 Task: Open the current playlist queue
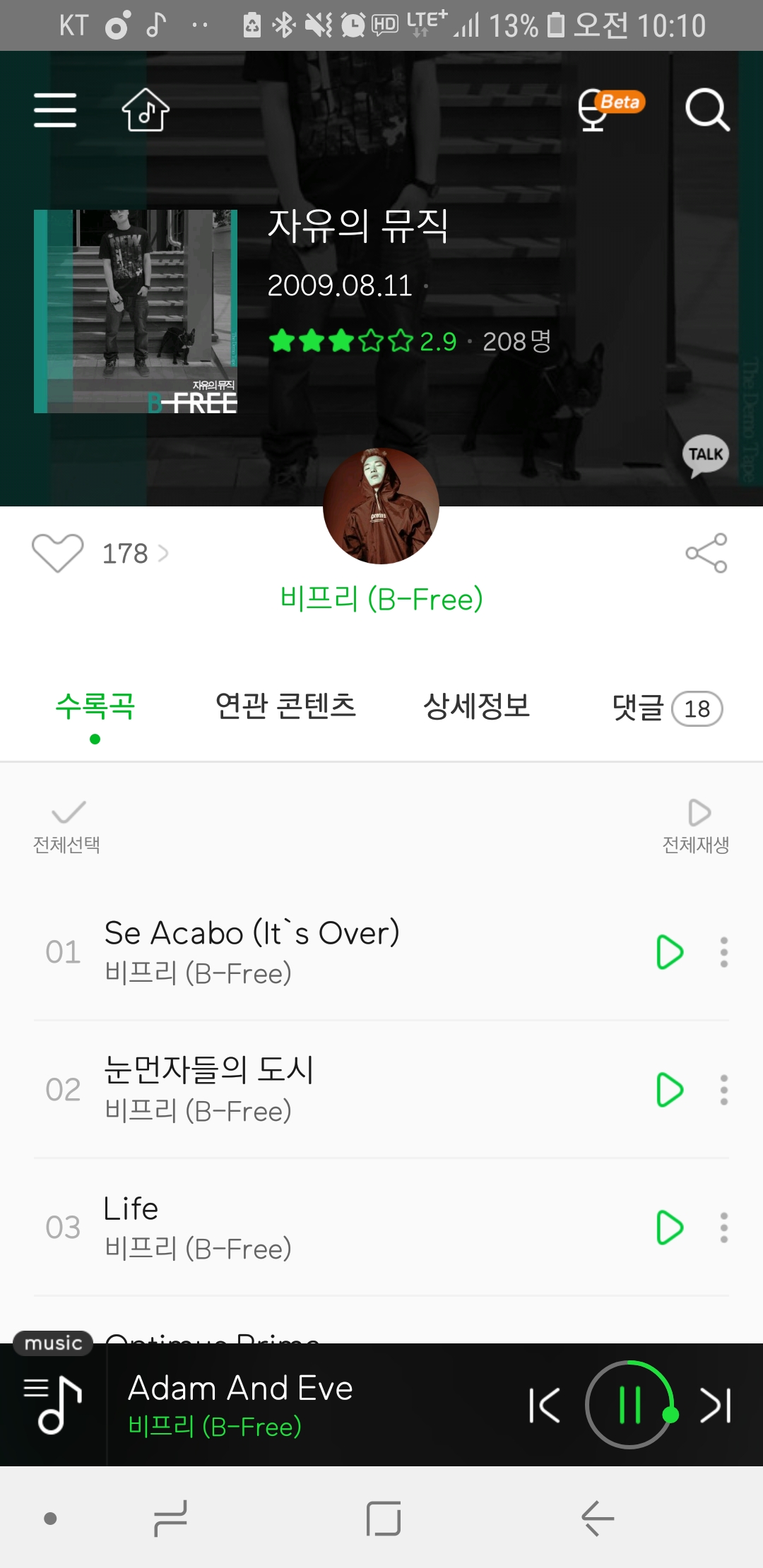point(53,1405)
